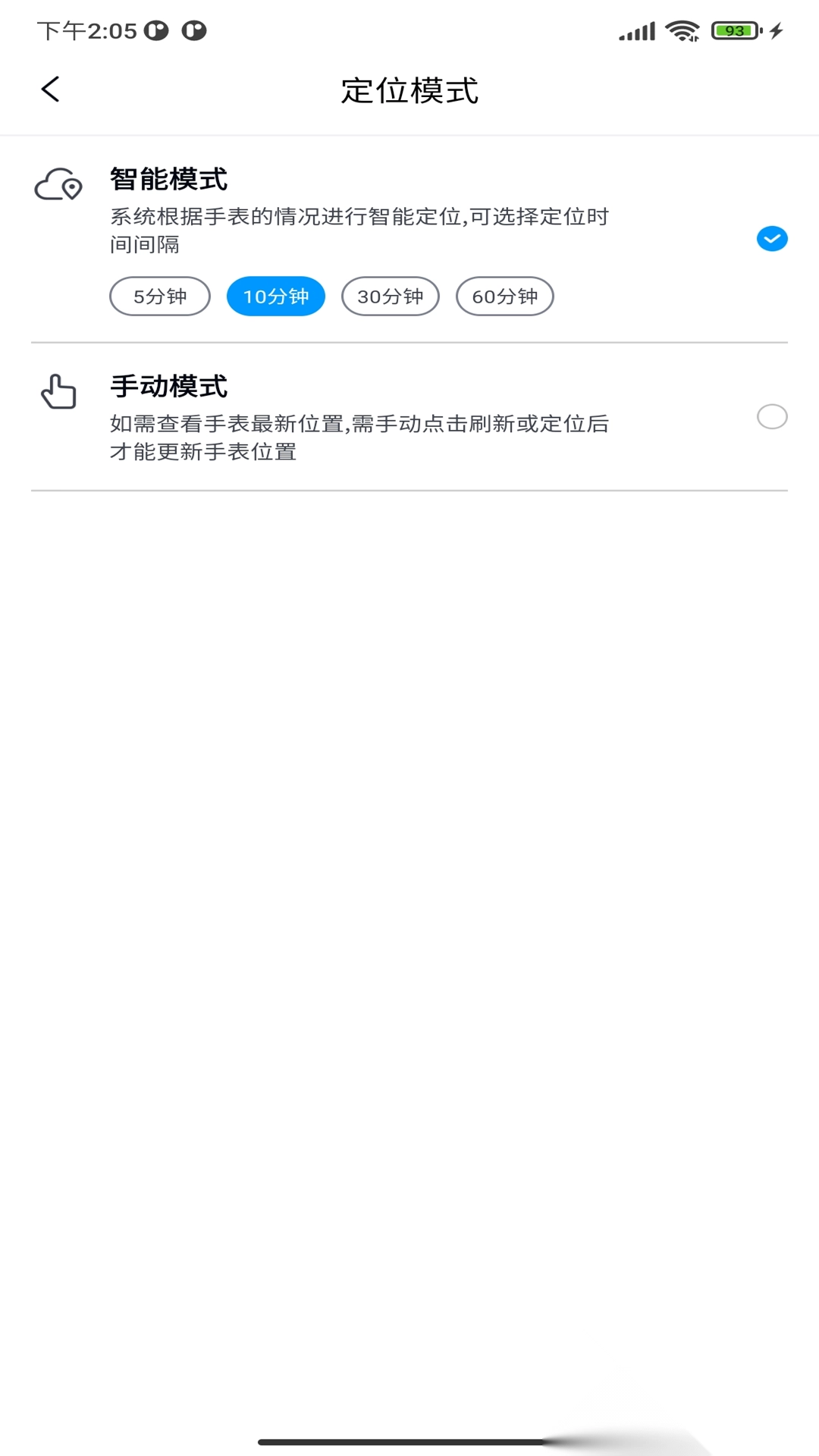
Task: Click the battery indicator showing 93
Action: 730,30
